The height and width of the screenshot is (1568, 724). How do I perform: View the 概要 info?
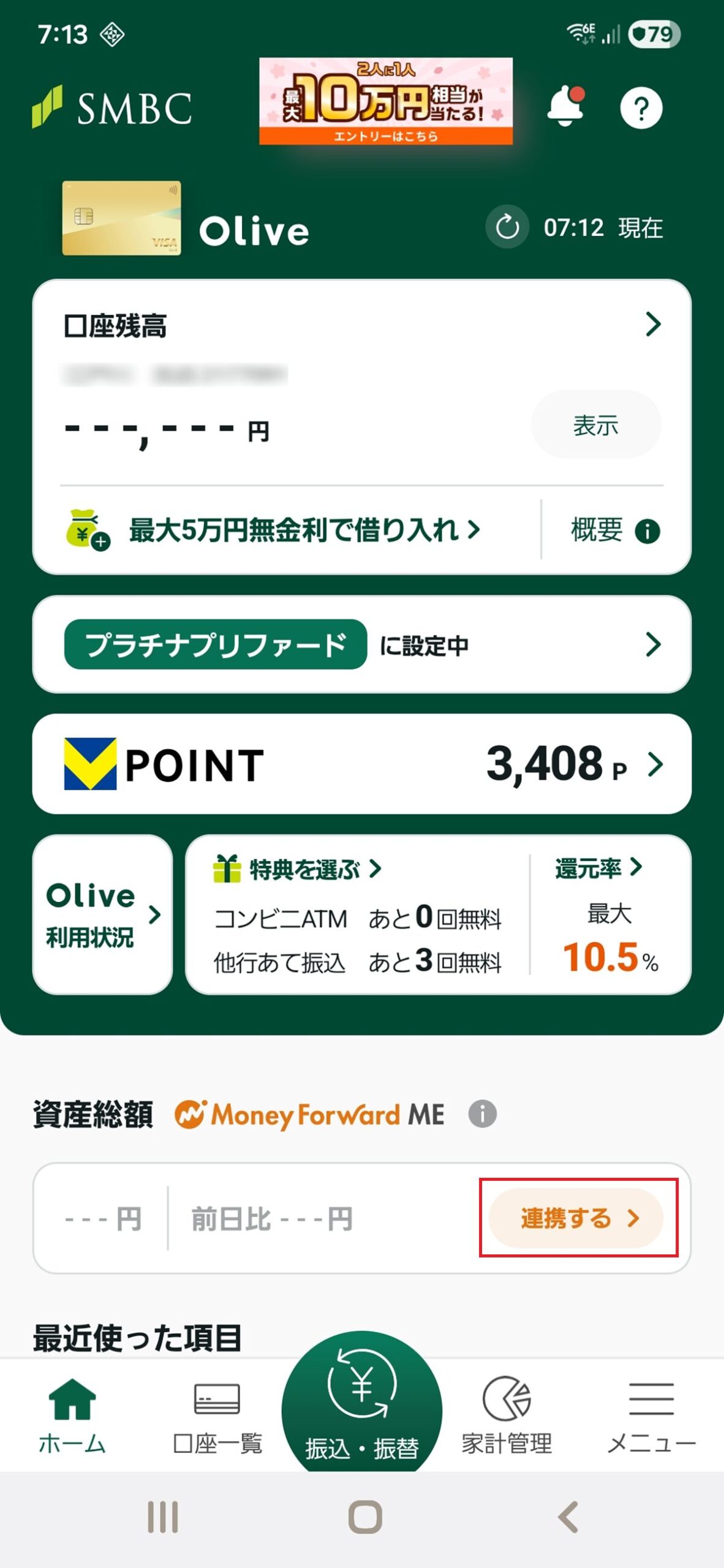pos(614,530)
